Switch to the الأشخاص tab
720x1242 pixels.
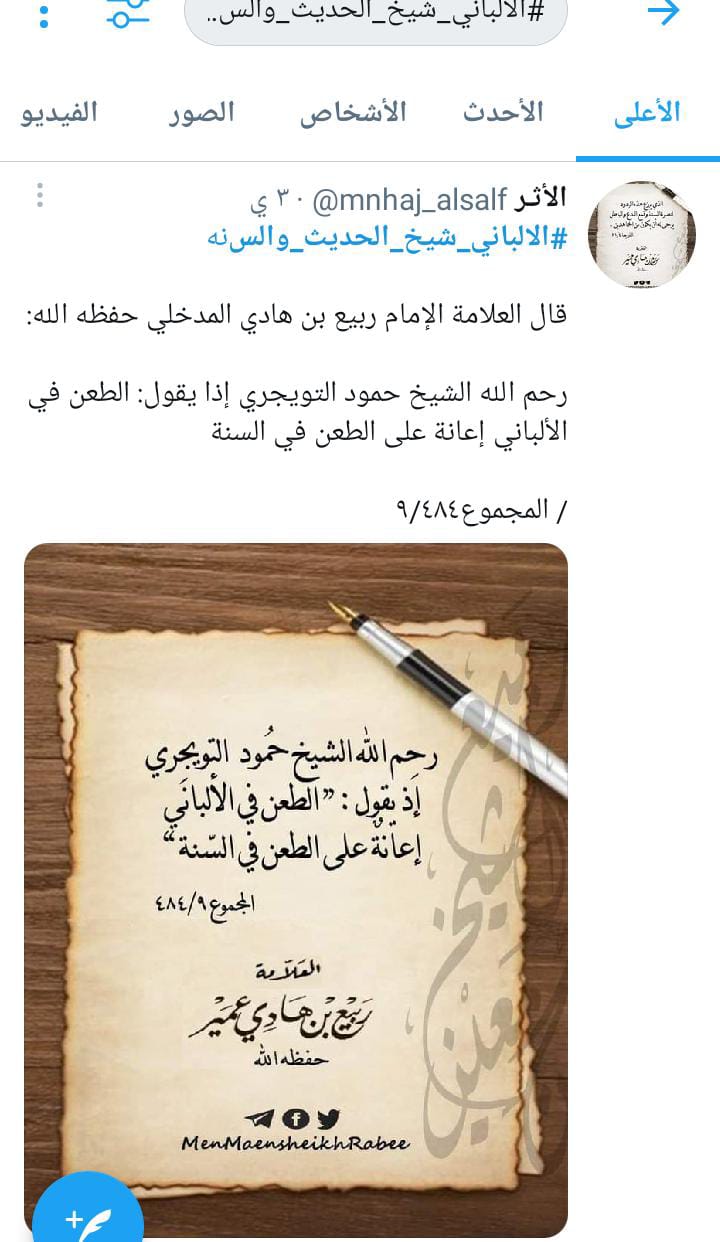pos(353,112)
